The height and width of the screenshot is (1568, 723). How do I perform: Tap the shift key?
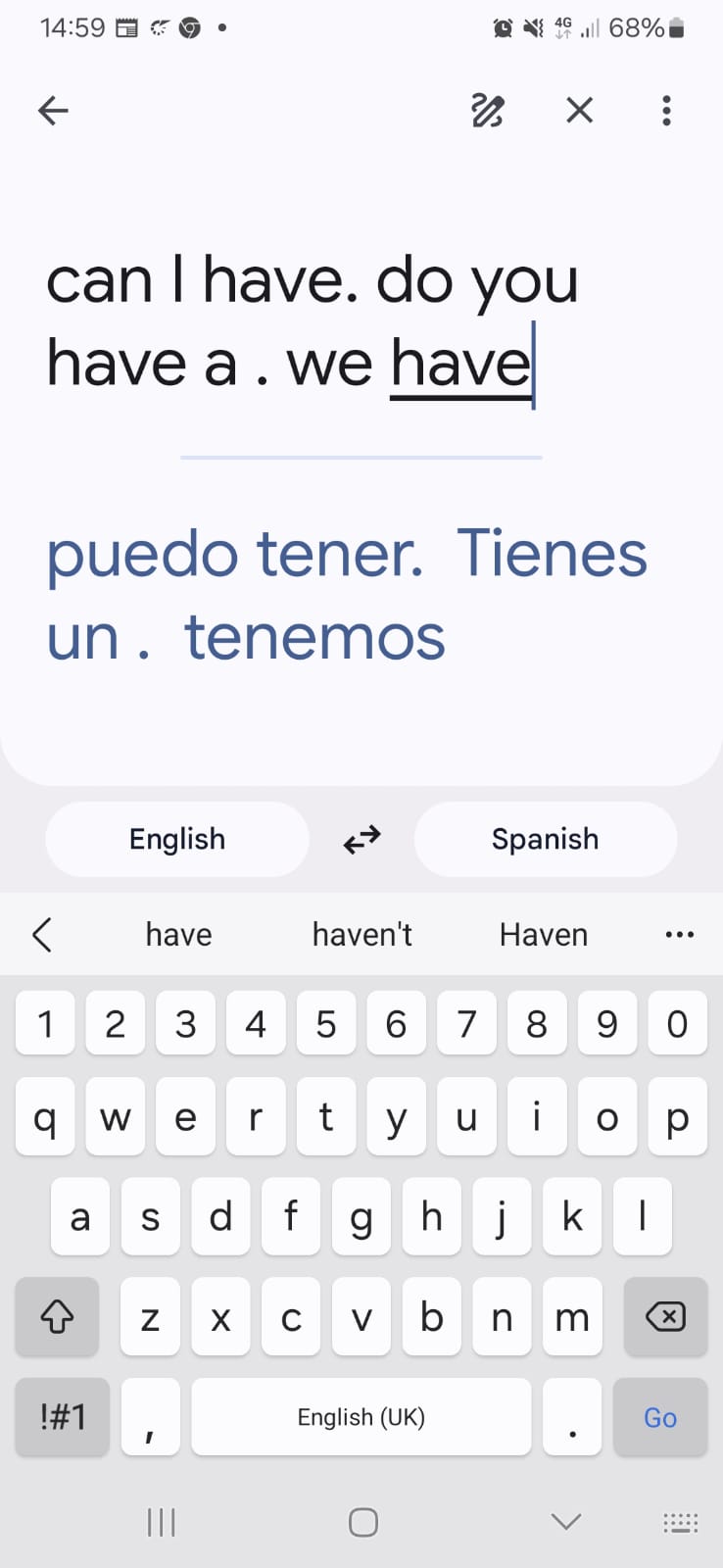click(x=57, y=1317)
